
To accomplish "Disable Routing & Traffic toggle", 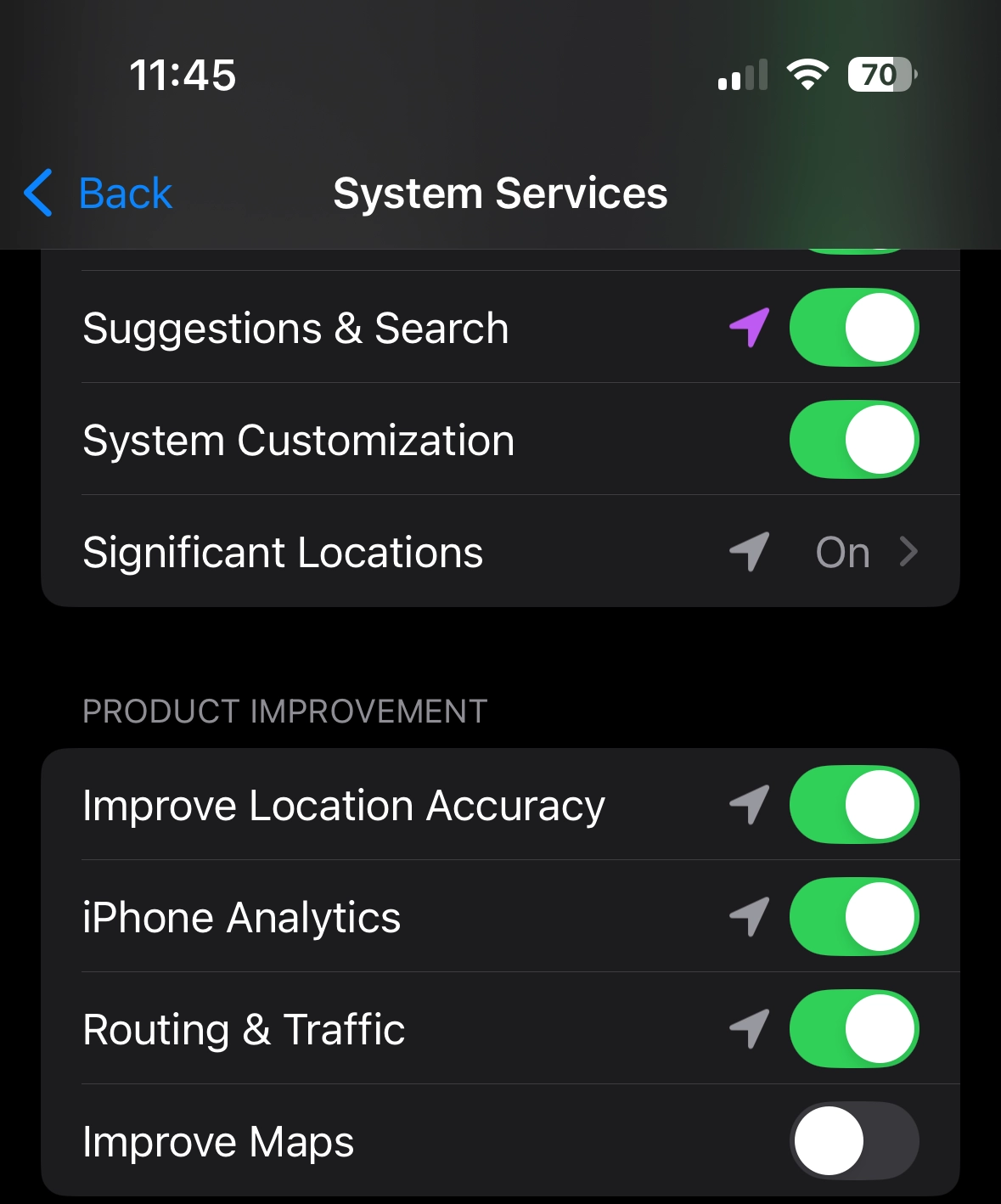I will (x=853, y=1029).
